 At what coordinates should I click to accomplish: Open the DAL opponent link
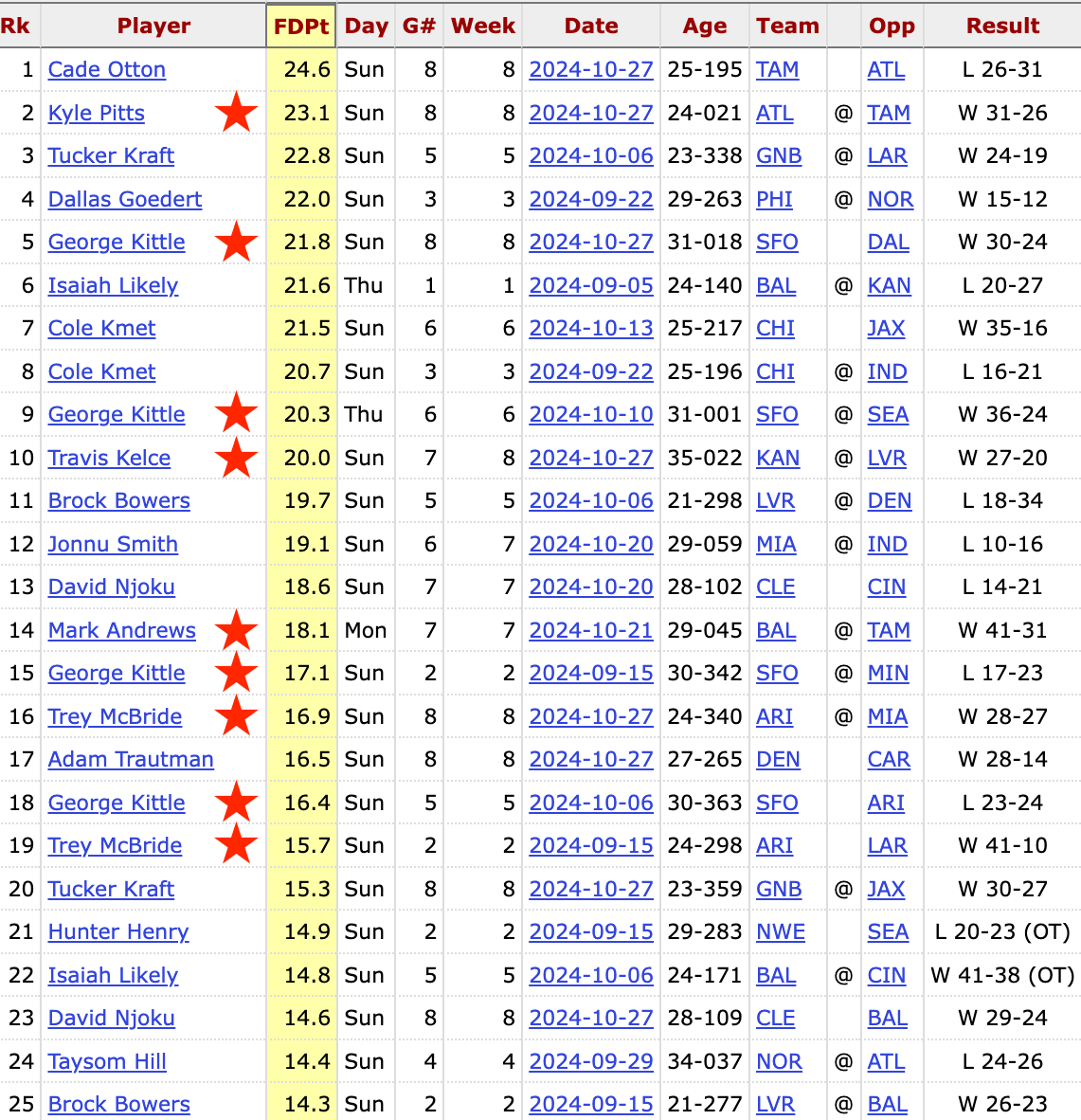click(888, 243)
